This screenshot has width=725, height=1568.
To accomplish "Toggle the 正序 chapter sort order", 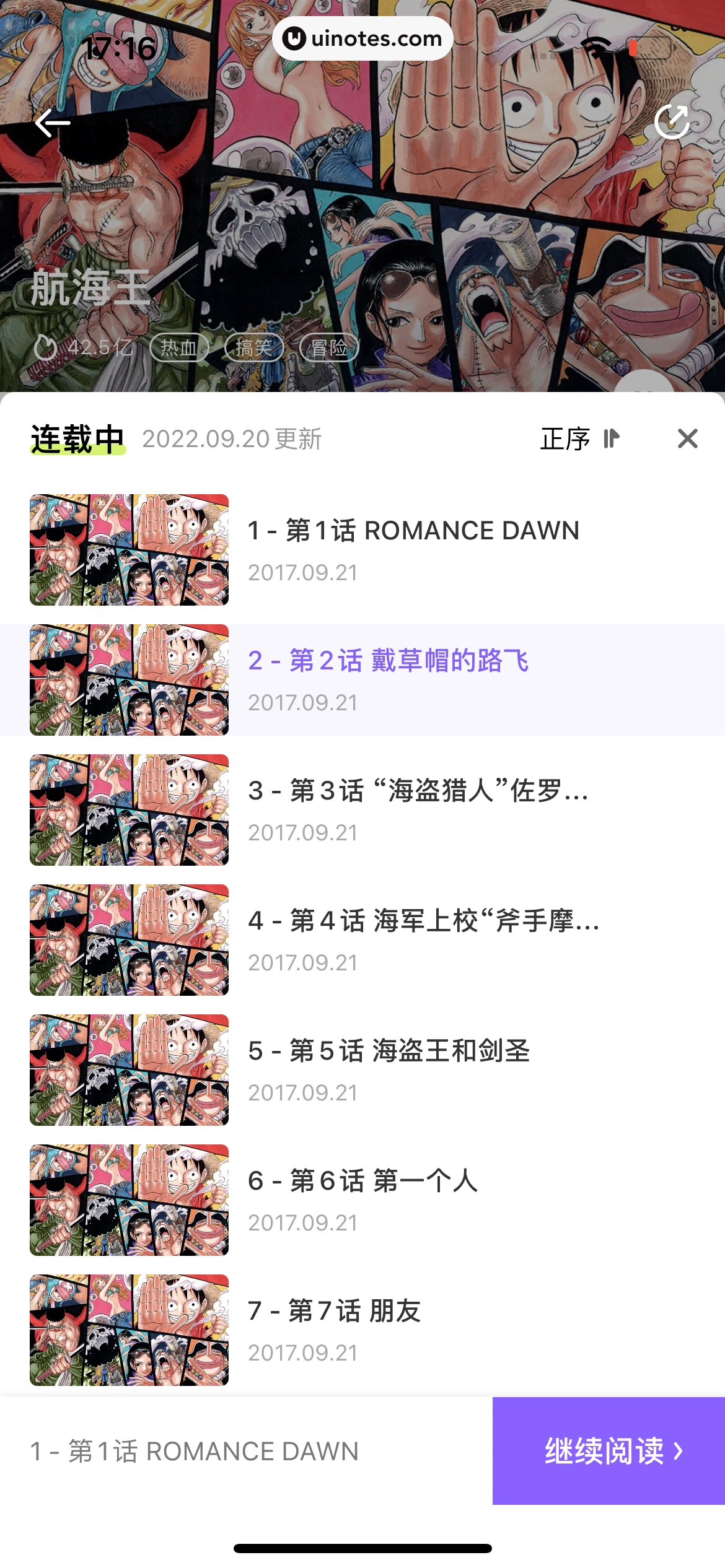I will pos(579,439).
